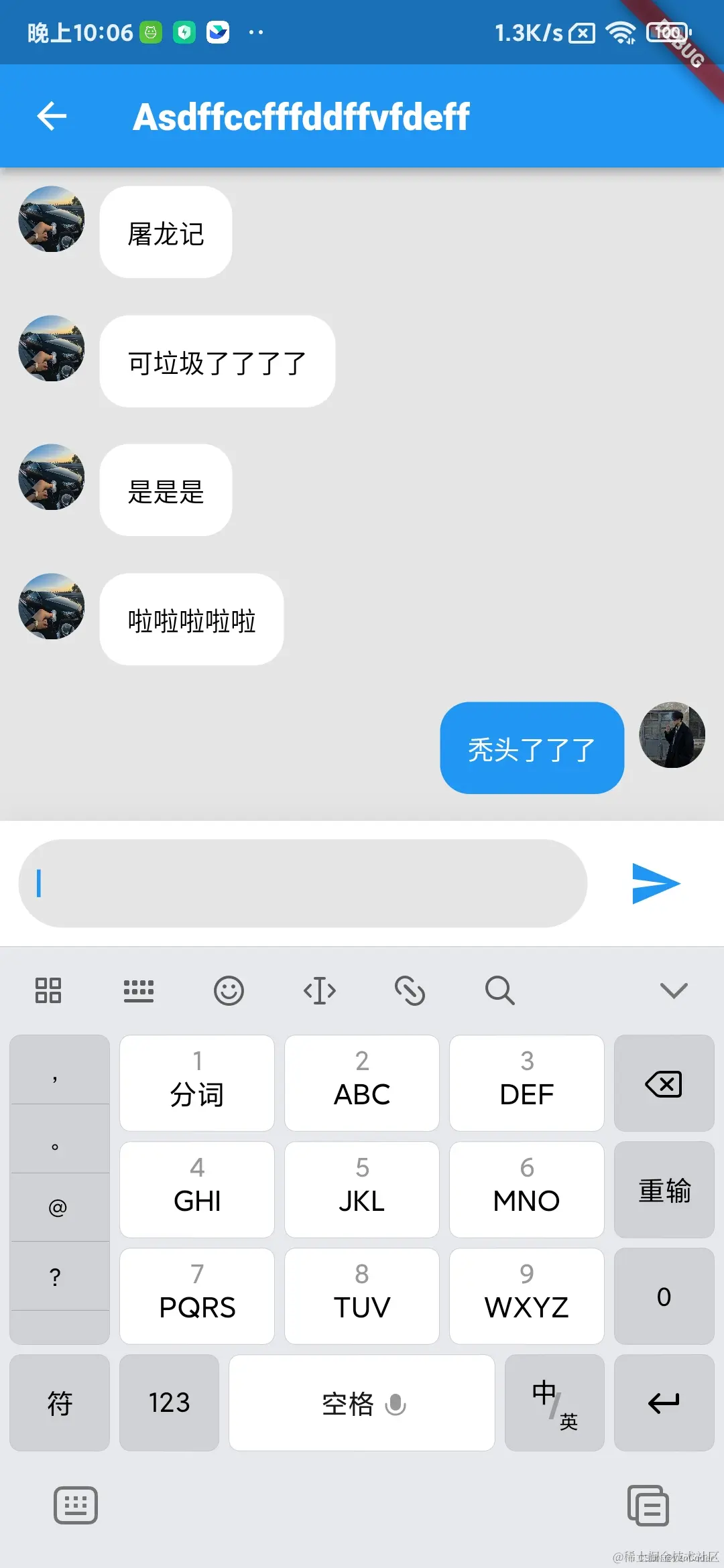Switch to the 123 number keyboard

169,1402
